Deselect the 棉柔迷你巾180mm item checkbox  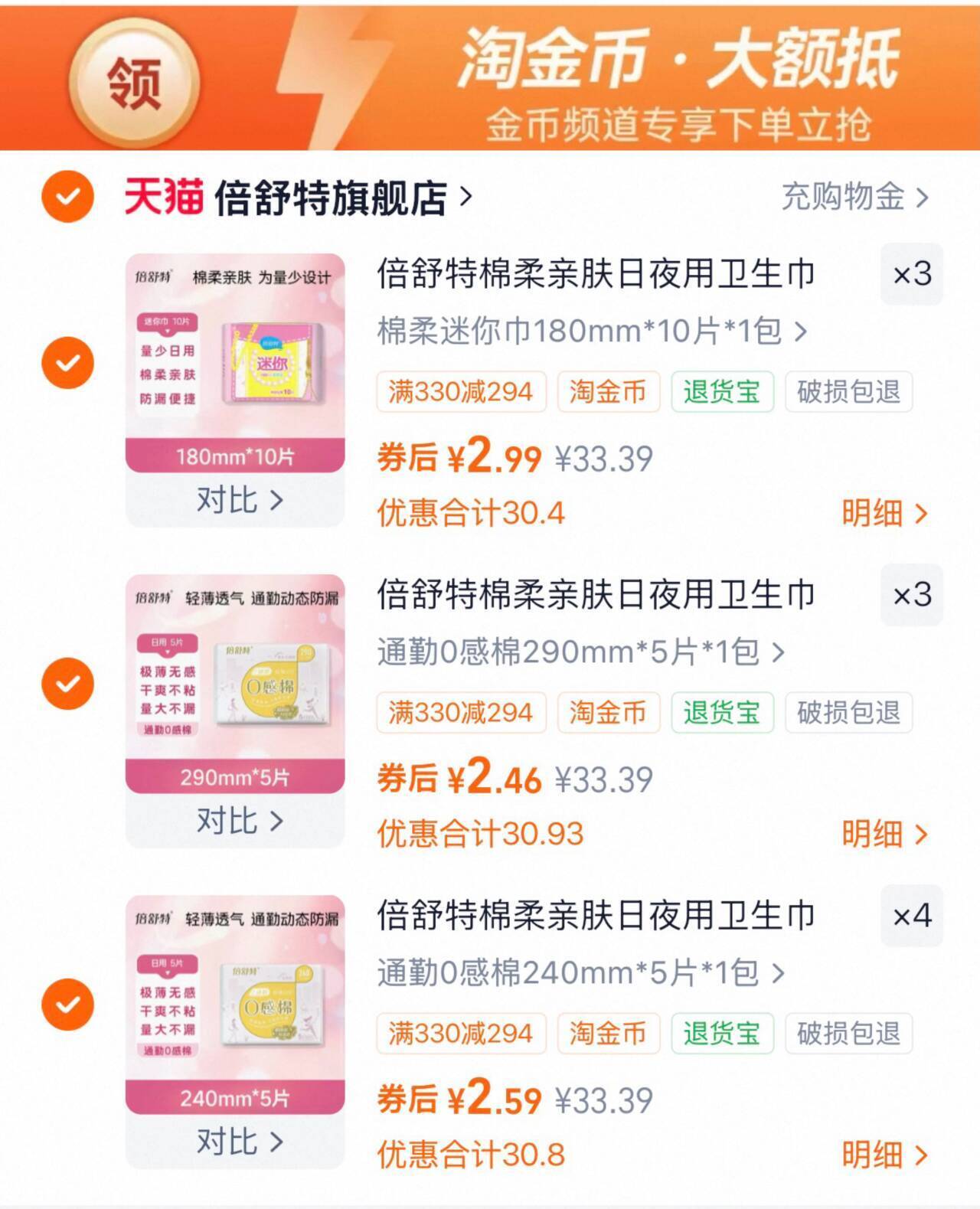[x=67, y=362]
